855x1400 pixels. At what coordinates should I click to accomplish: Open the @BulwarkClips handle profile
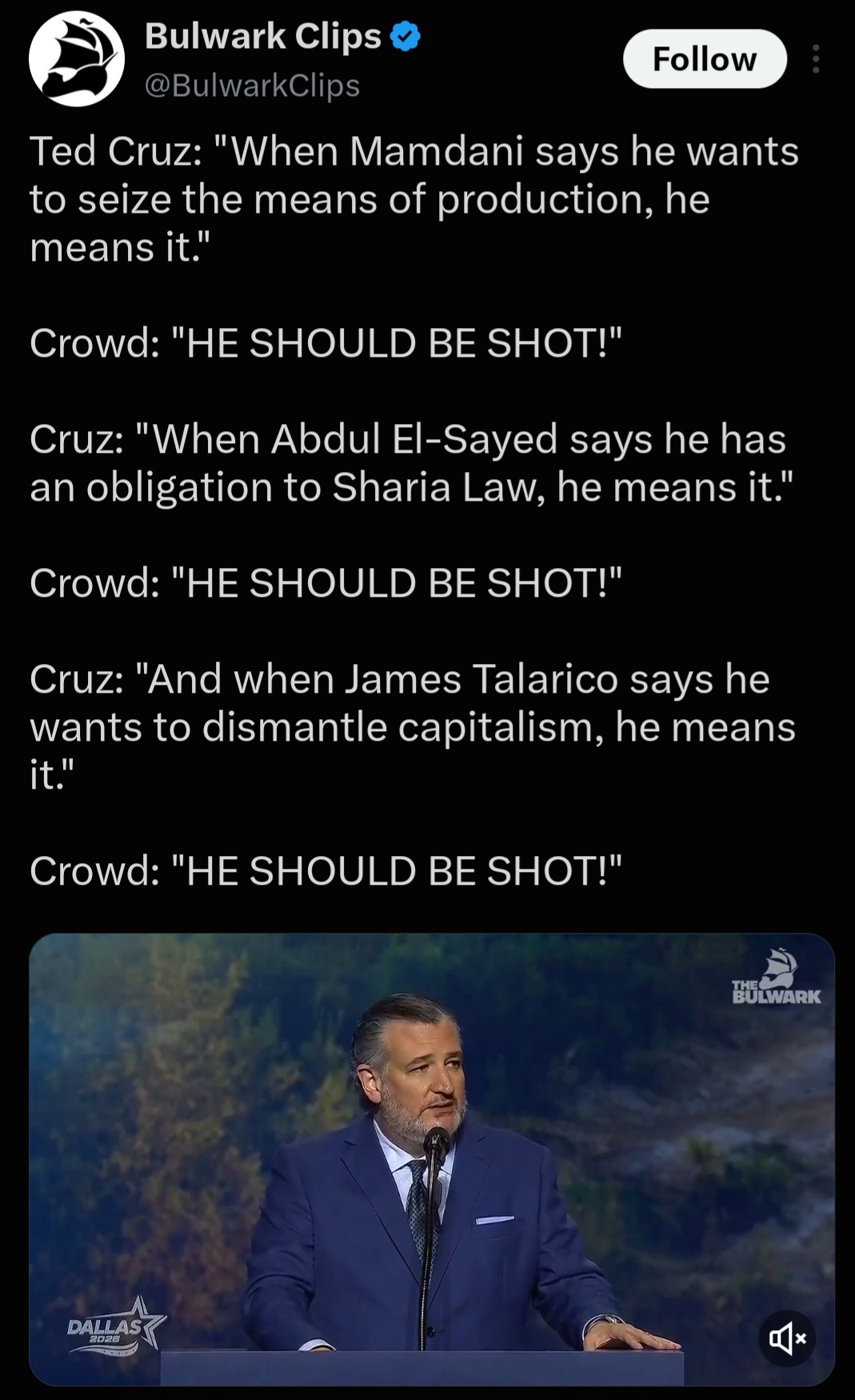[x=252, y=85]
